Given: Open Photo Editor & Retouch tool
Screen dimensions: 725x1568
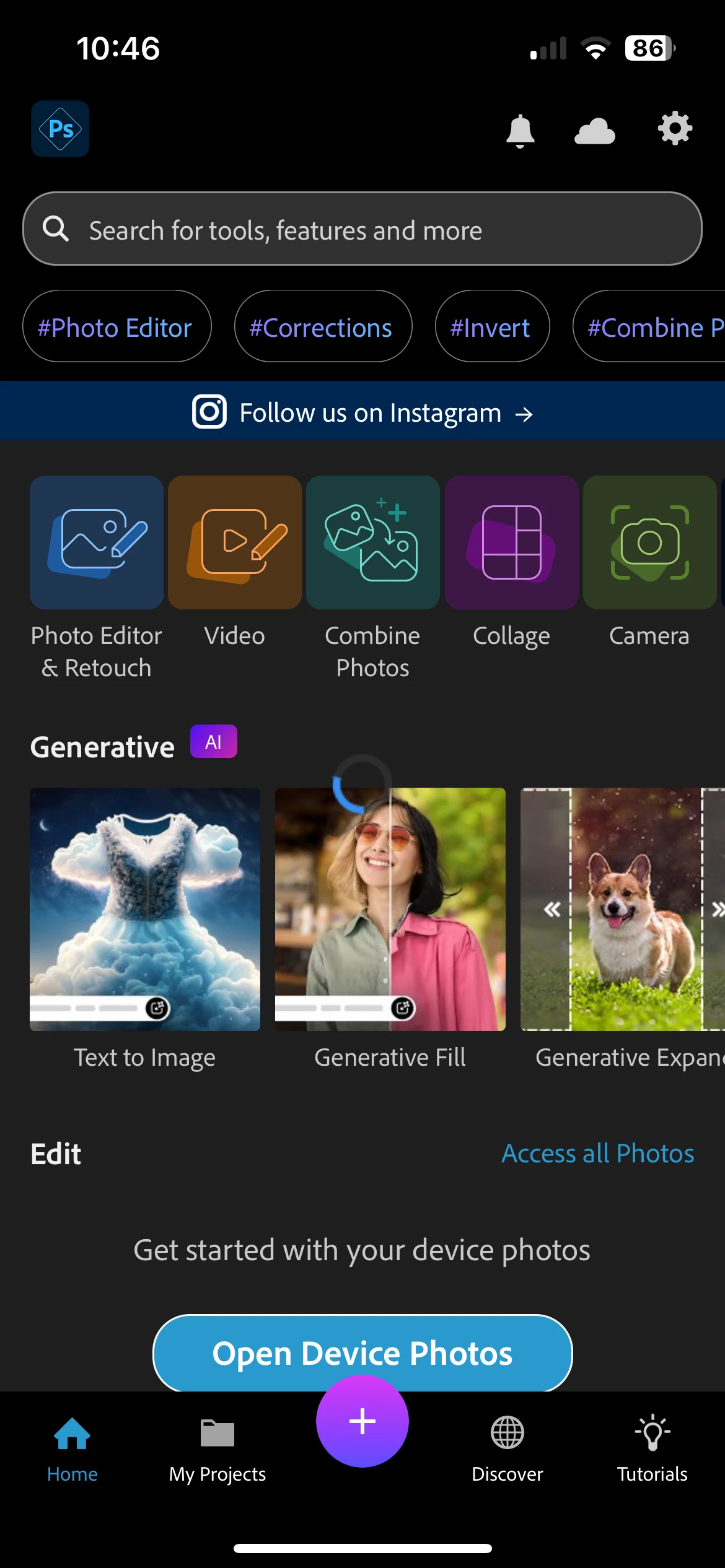Looking at the screenshot, I should pyautogui.click(x=97, y=543).
